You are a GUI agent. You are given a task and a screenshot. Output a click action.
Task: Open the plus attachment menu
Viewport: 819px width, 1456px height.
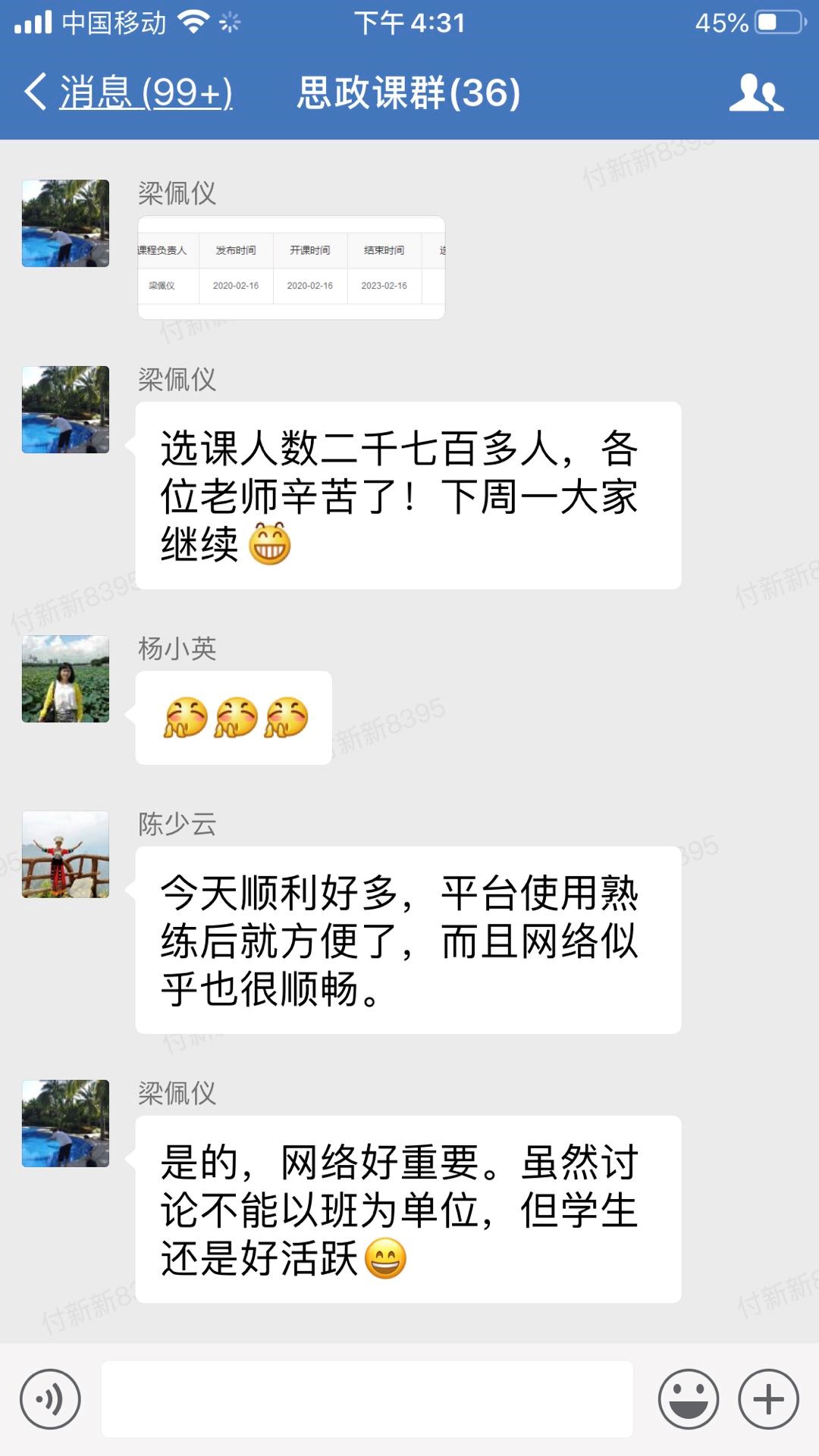[768, 1399]
